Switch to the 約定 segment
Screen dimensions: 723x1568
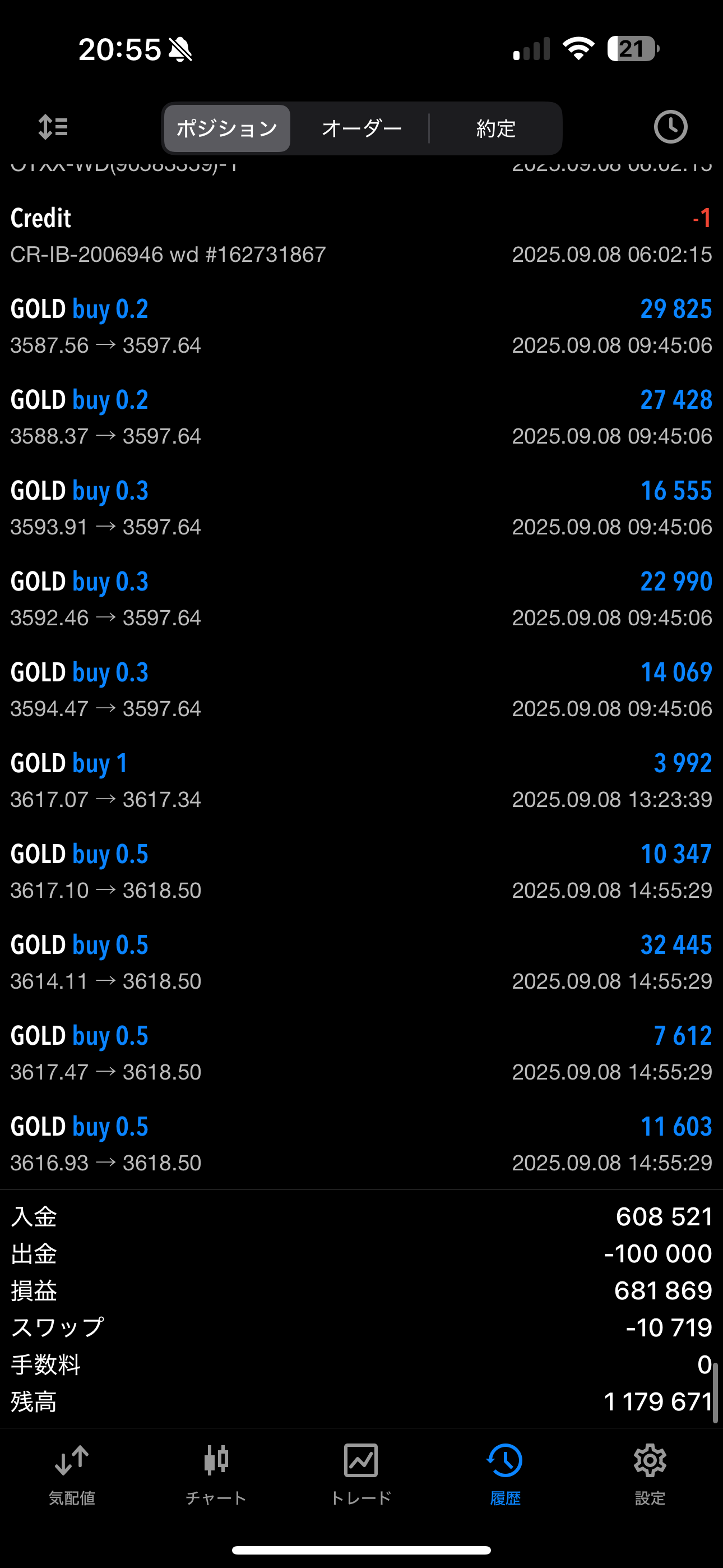(x=496, y=128)
